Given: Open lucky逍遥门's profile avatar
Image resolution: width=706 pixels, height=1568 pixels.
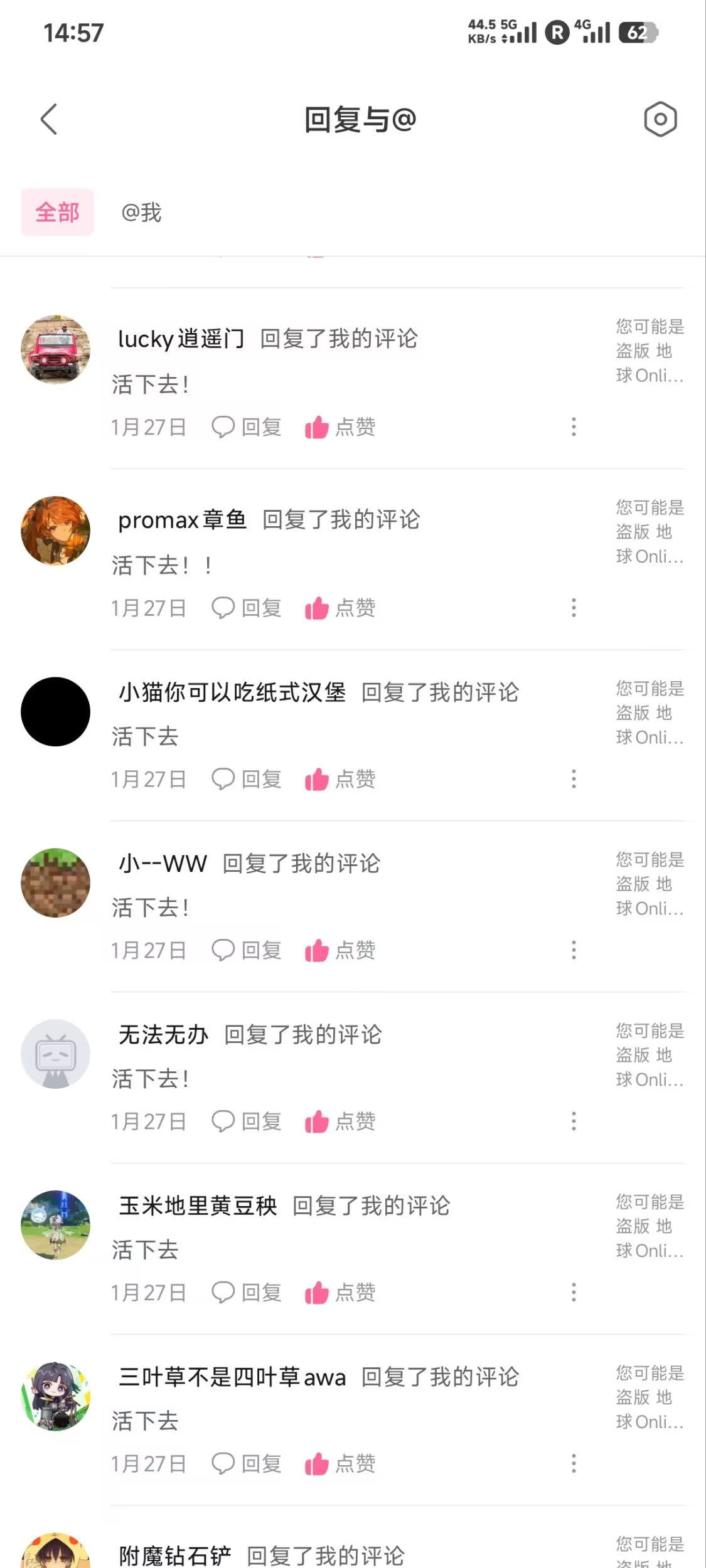Looking at the screenshot, I should 55,349.
